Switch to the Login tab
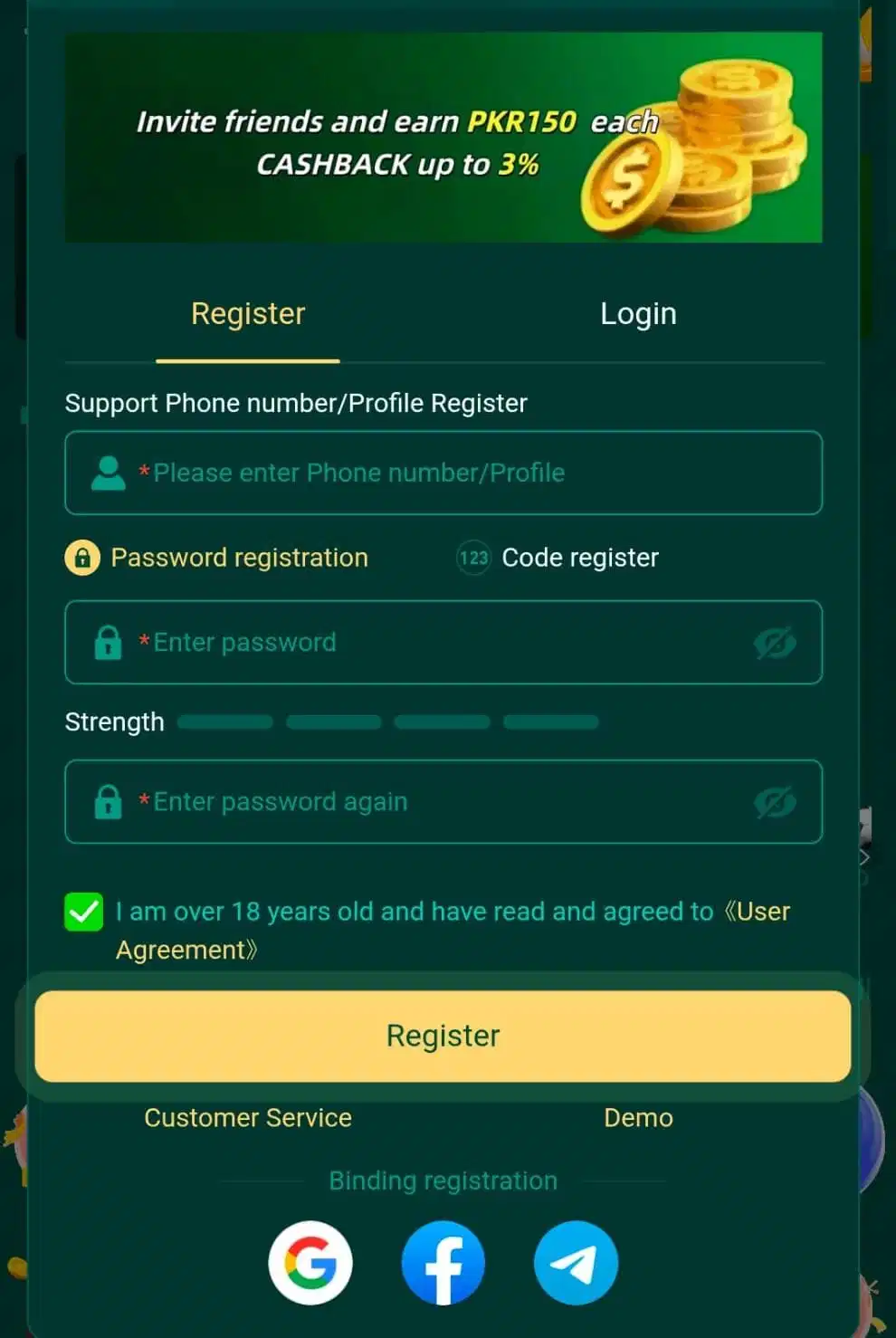The image size is (896, 1338). [638, 314]
